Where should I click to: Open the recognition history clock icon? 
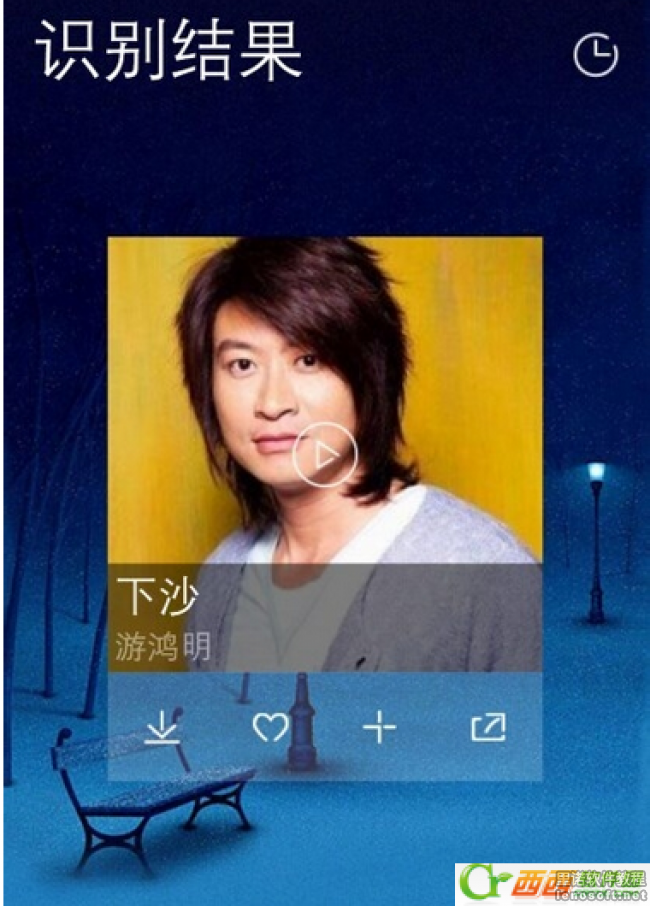pyautogui.click(x=595, y=55)
